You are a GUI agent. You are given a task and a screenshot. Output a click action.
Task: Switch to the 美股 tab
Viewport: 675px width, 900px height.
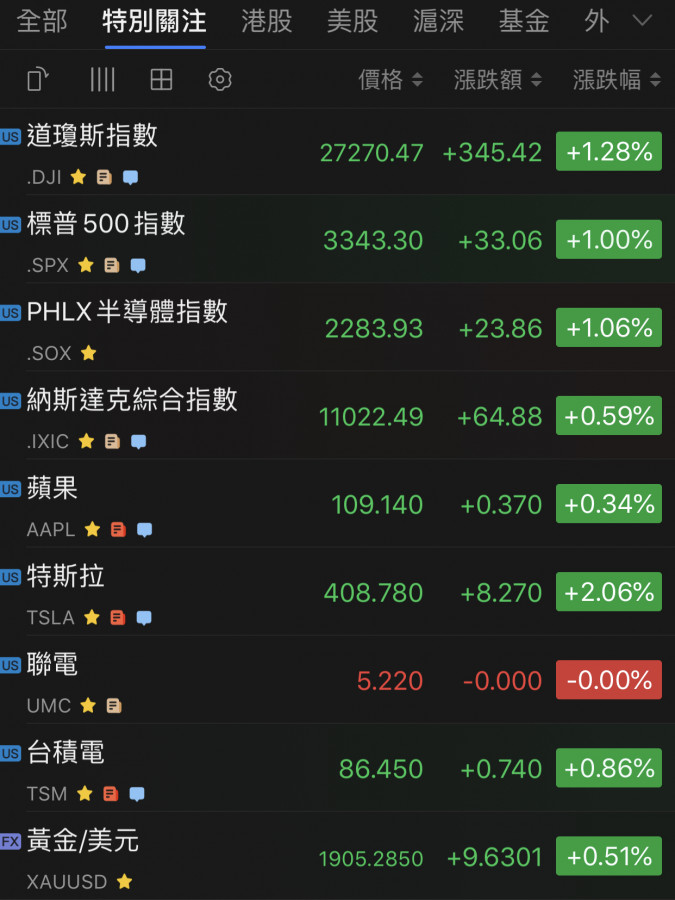(353, 21)
